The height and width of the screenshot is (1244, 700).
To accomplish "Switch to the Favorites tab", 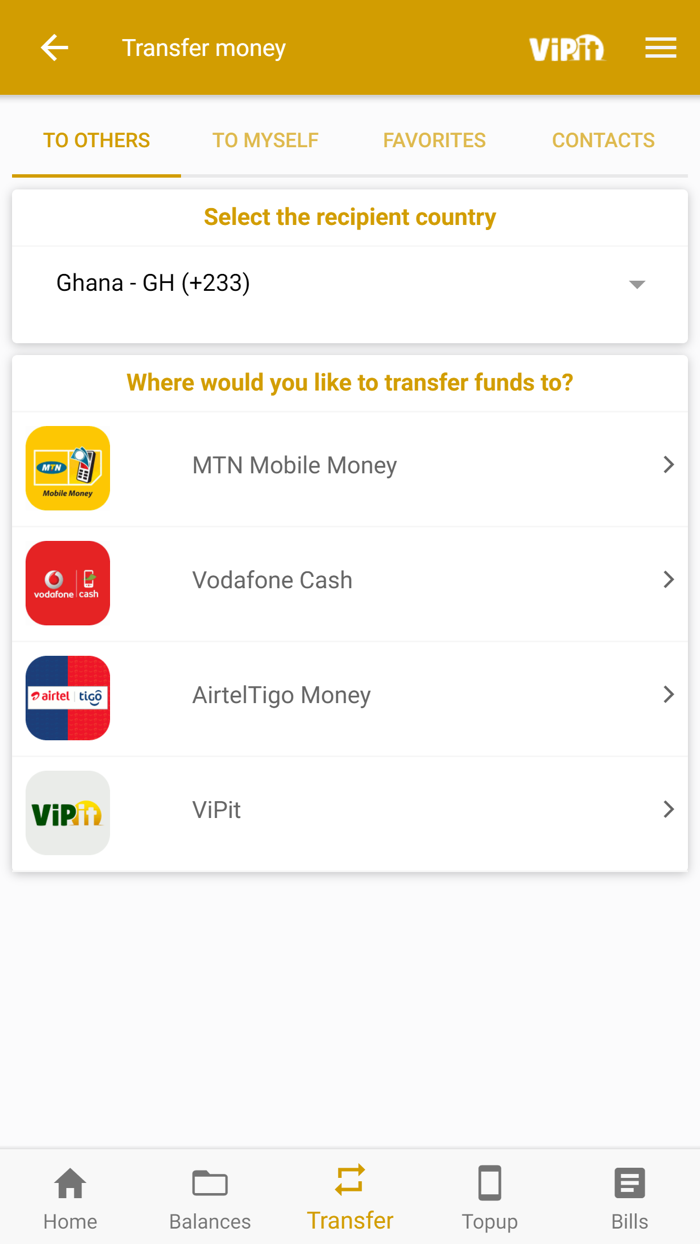I will [x=434, y=141].
